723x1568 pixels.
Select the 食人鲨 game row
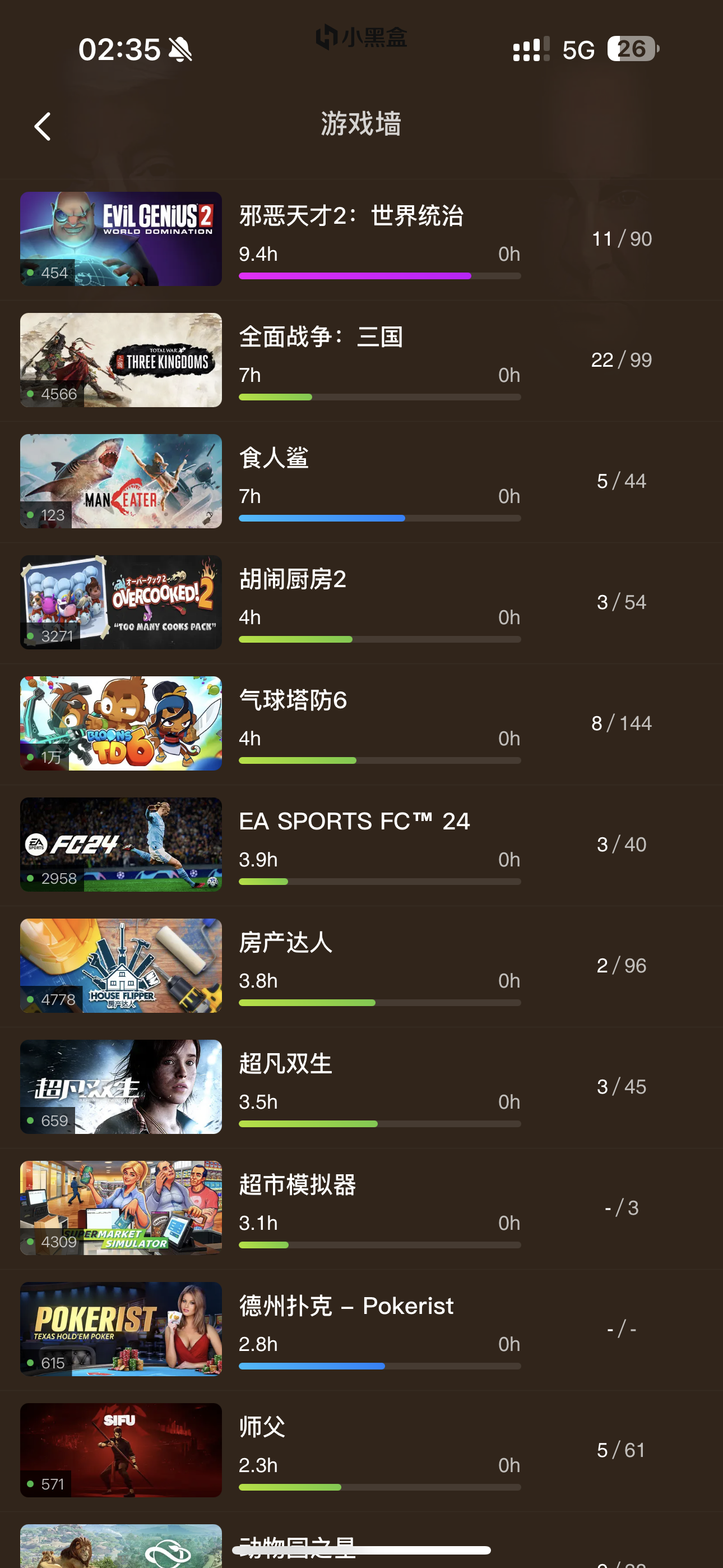(361, 482)
